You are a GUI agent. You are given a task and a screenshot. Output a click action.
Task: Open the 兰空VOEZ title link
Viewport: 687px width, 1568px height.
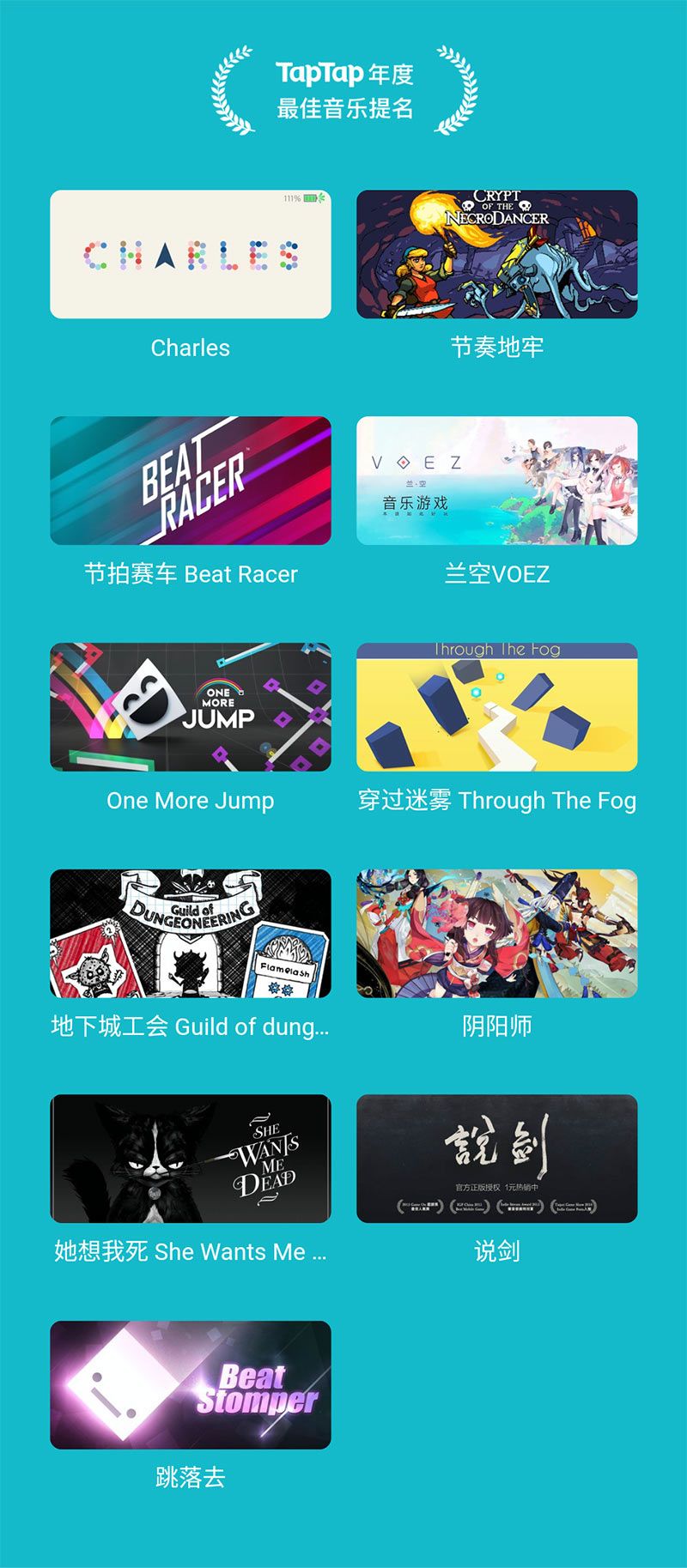pos(496,572)
